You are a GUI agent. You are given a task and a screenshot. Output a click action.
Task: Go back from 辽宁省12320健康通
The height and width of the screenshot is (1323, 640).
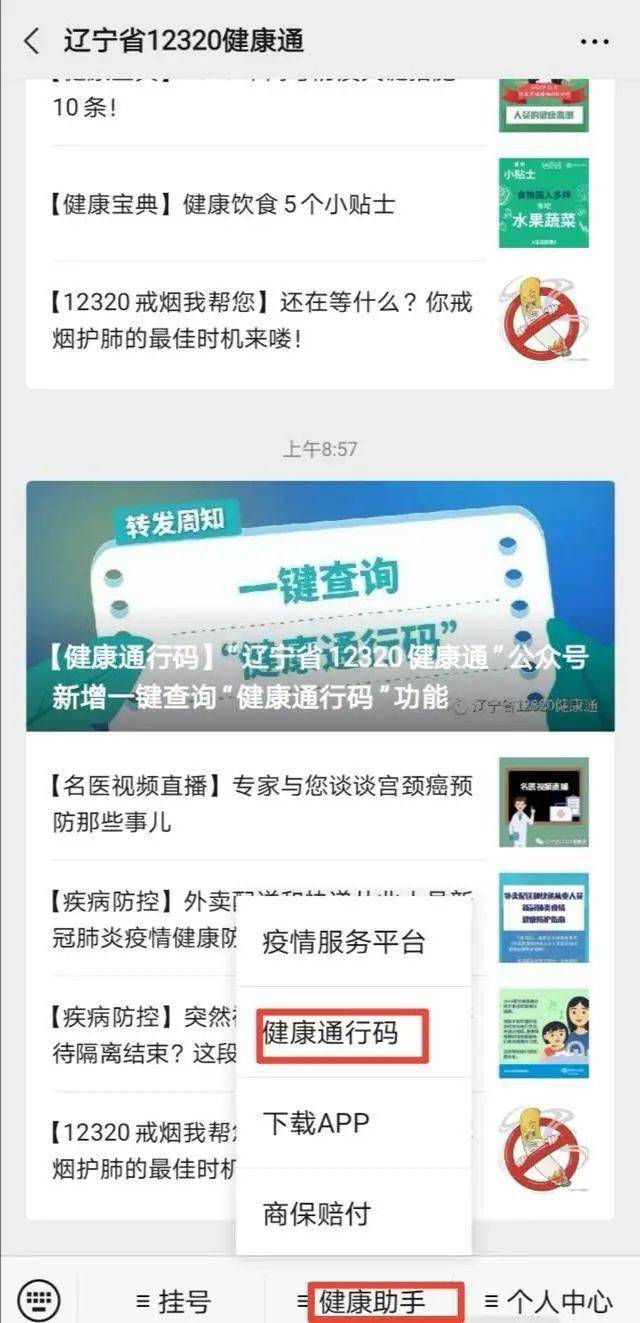(x=32, y=41)
